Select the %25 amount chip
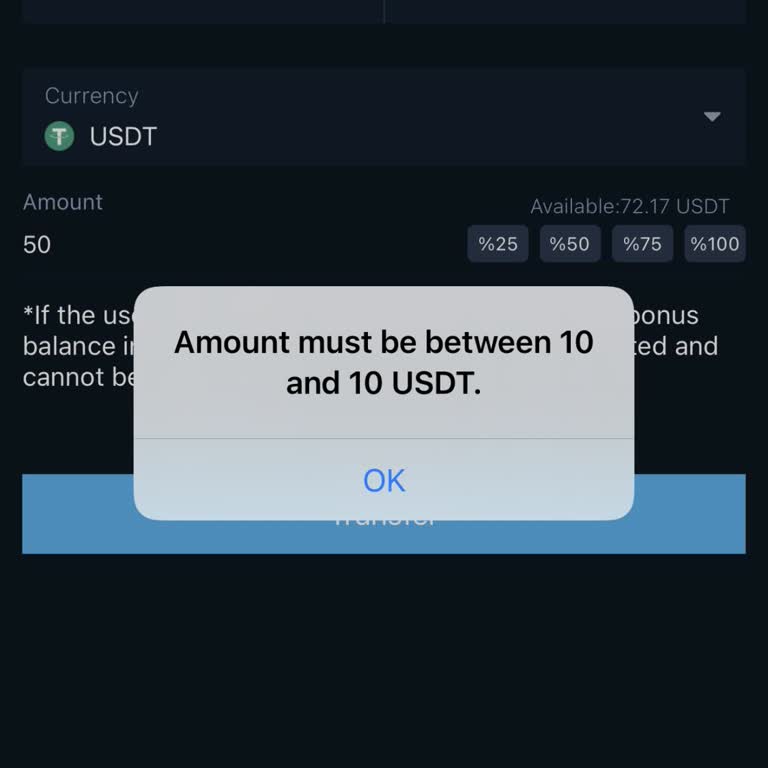Screen dimensions: 768x768 point(498,244)
